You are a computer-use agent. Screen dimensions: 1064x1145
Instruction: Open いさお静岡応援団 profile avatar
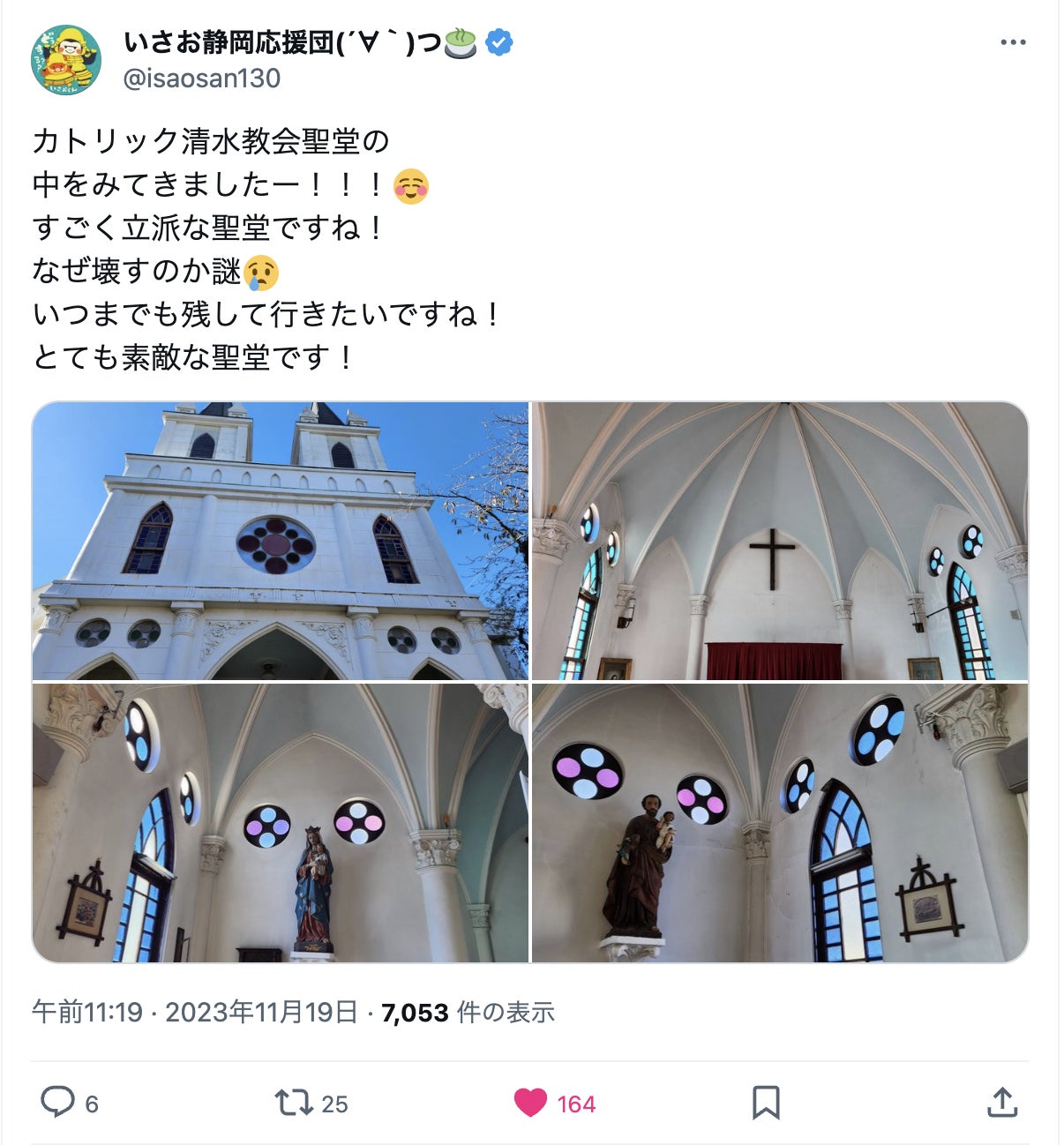point(66,60)
